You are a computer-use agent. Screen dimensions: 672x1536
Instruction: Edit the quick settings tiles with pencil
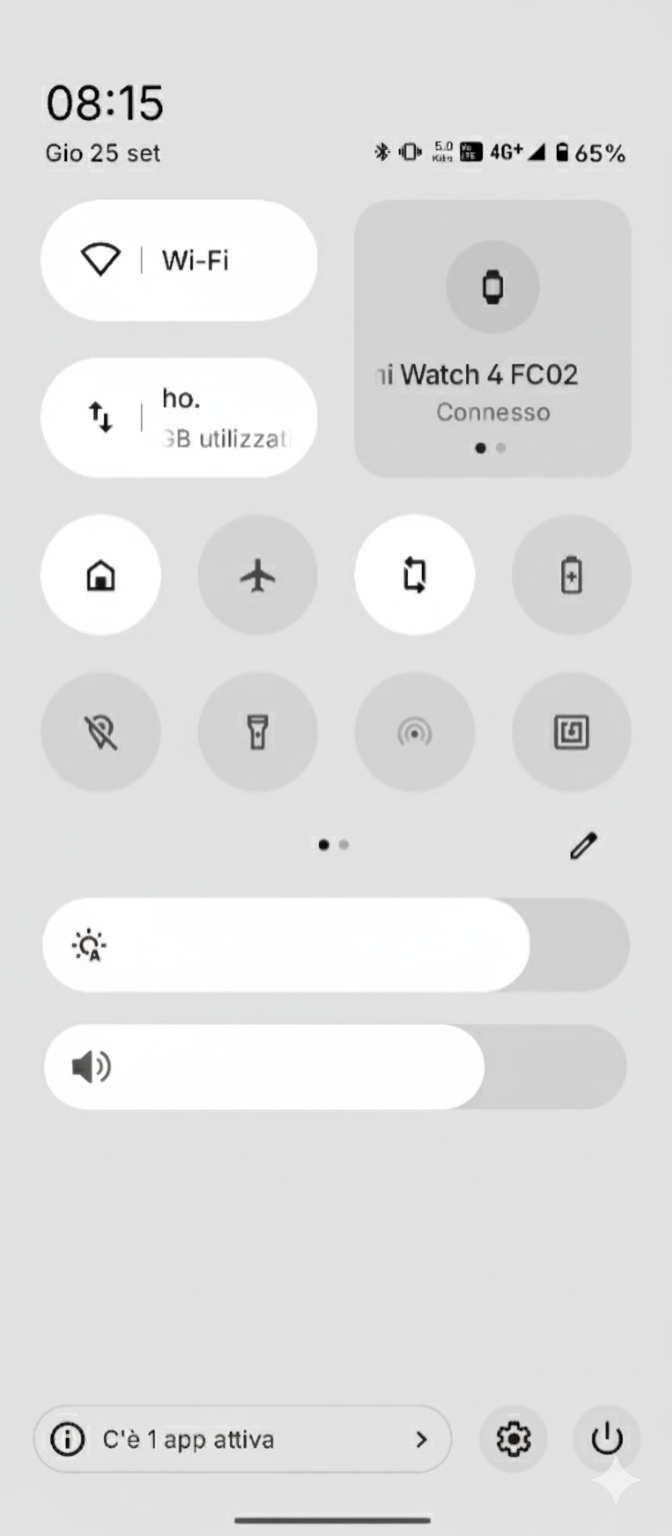582,845
